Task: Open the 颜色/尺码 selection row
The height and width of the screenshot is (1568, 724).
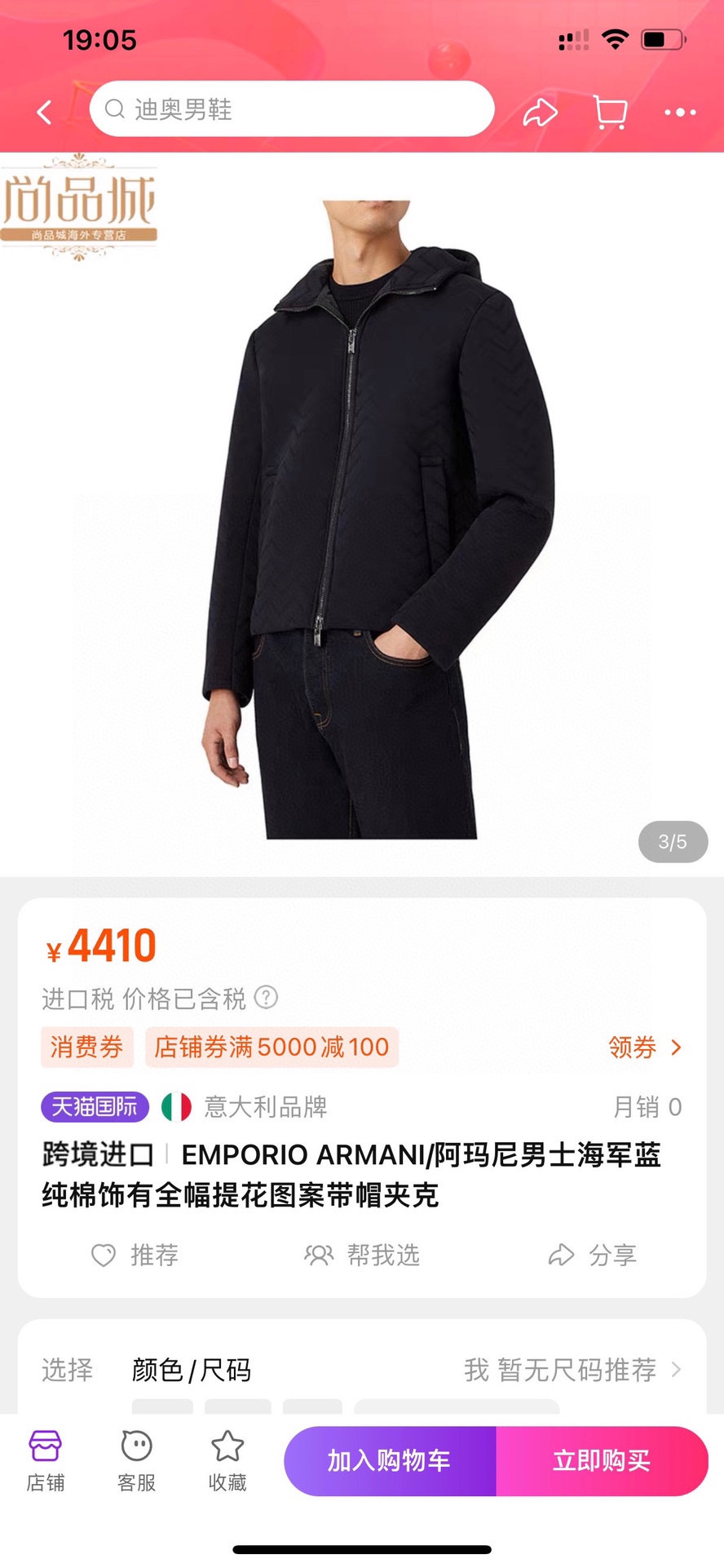Action: [x=362, y=1370]
